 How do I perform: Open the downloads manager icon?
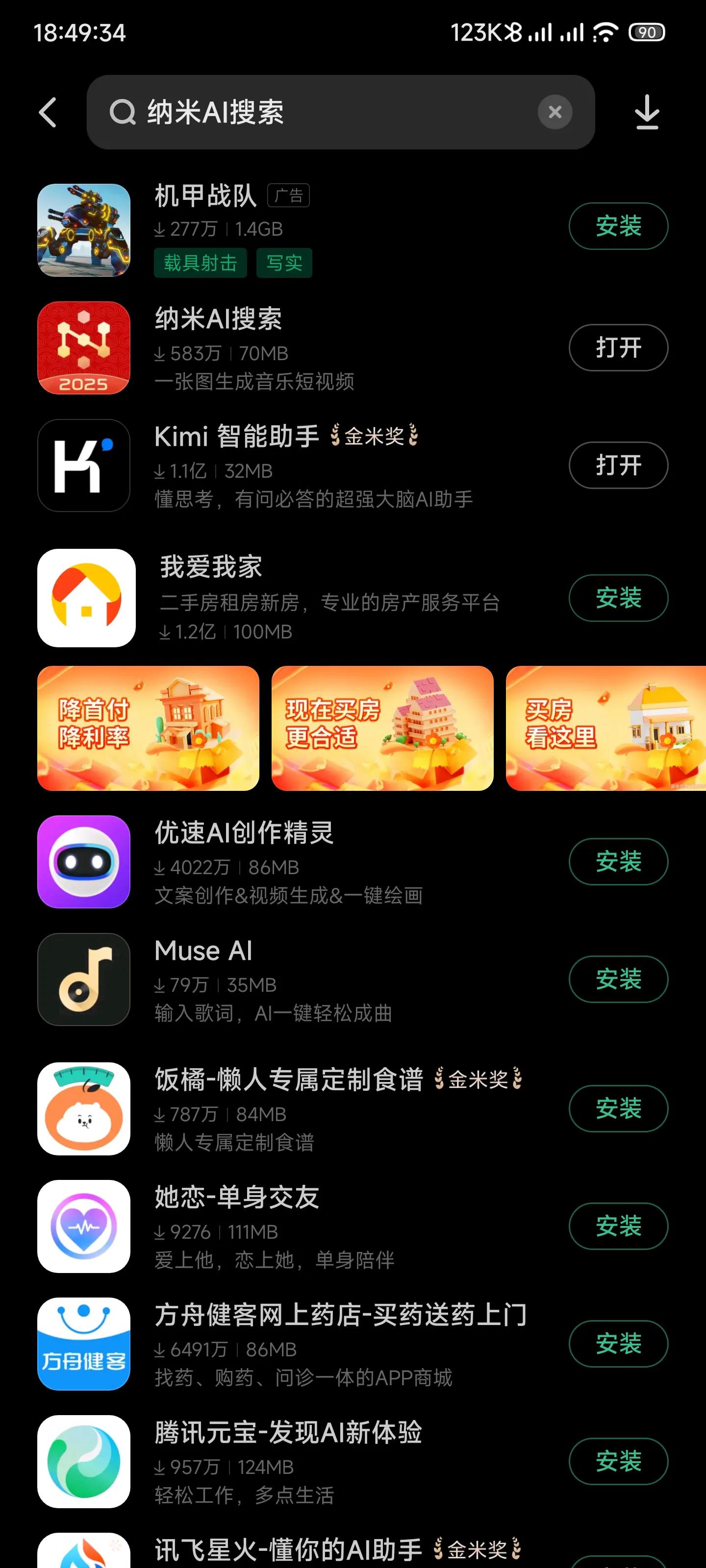(647, 112)
